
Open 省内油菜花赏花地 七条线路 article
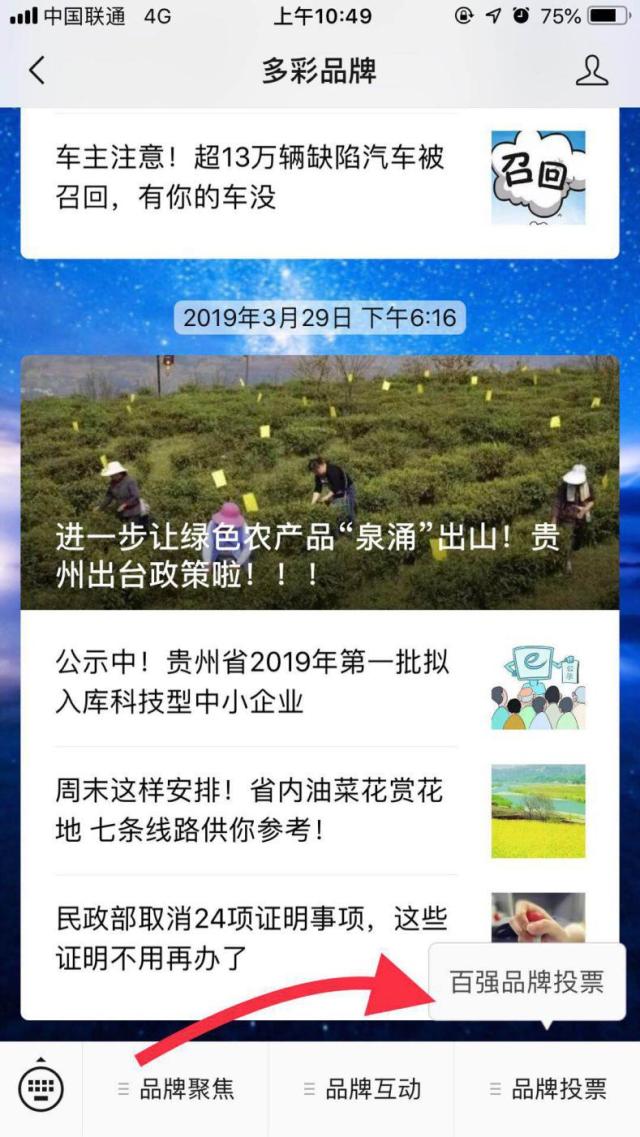click(x=250, y=811)
